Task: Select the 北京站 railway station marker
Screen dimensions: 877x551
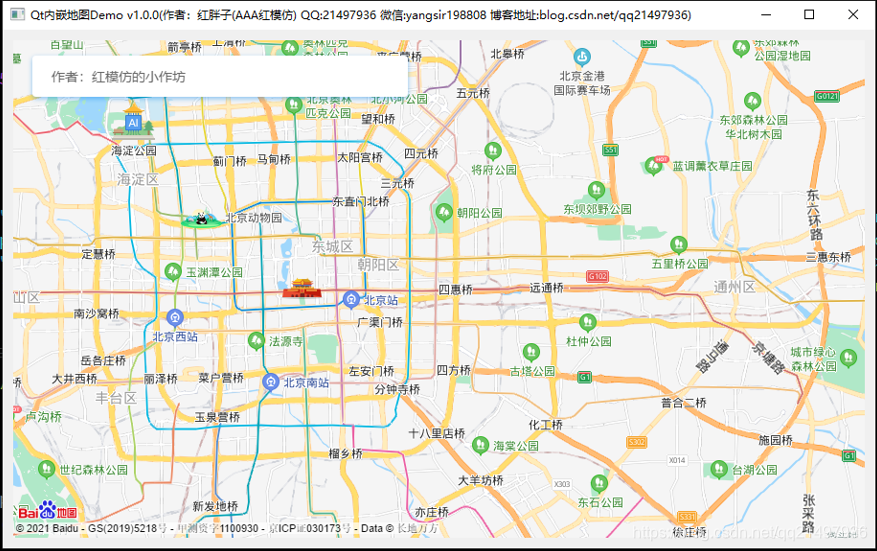Action: 351,299
